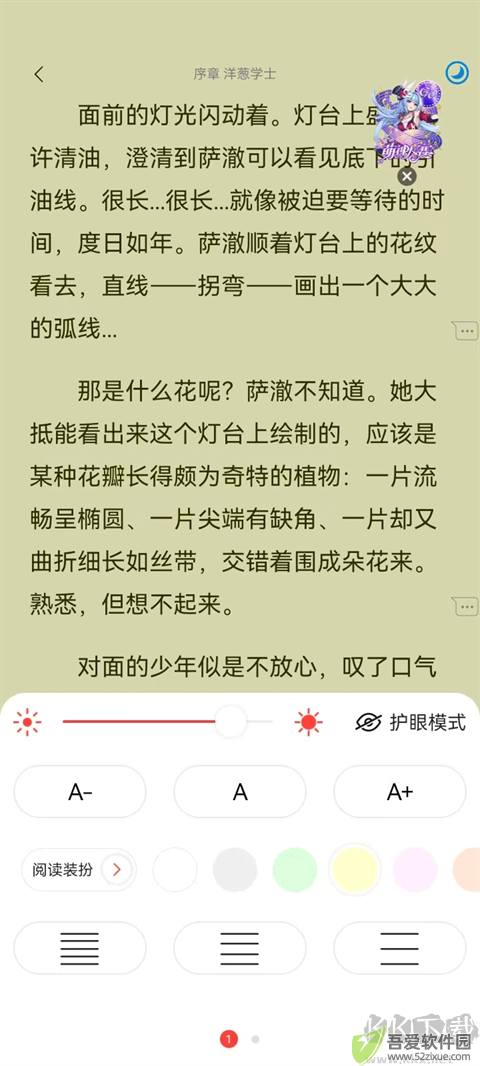Viewport: 480px width, 1066px height.
Task: Open comments for the second paragraph
Action: point(466,605)
